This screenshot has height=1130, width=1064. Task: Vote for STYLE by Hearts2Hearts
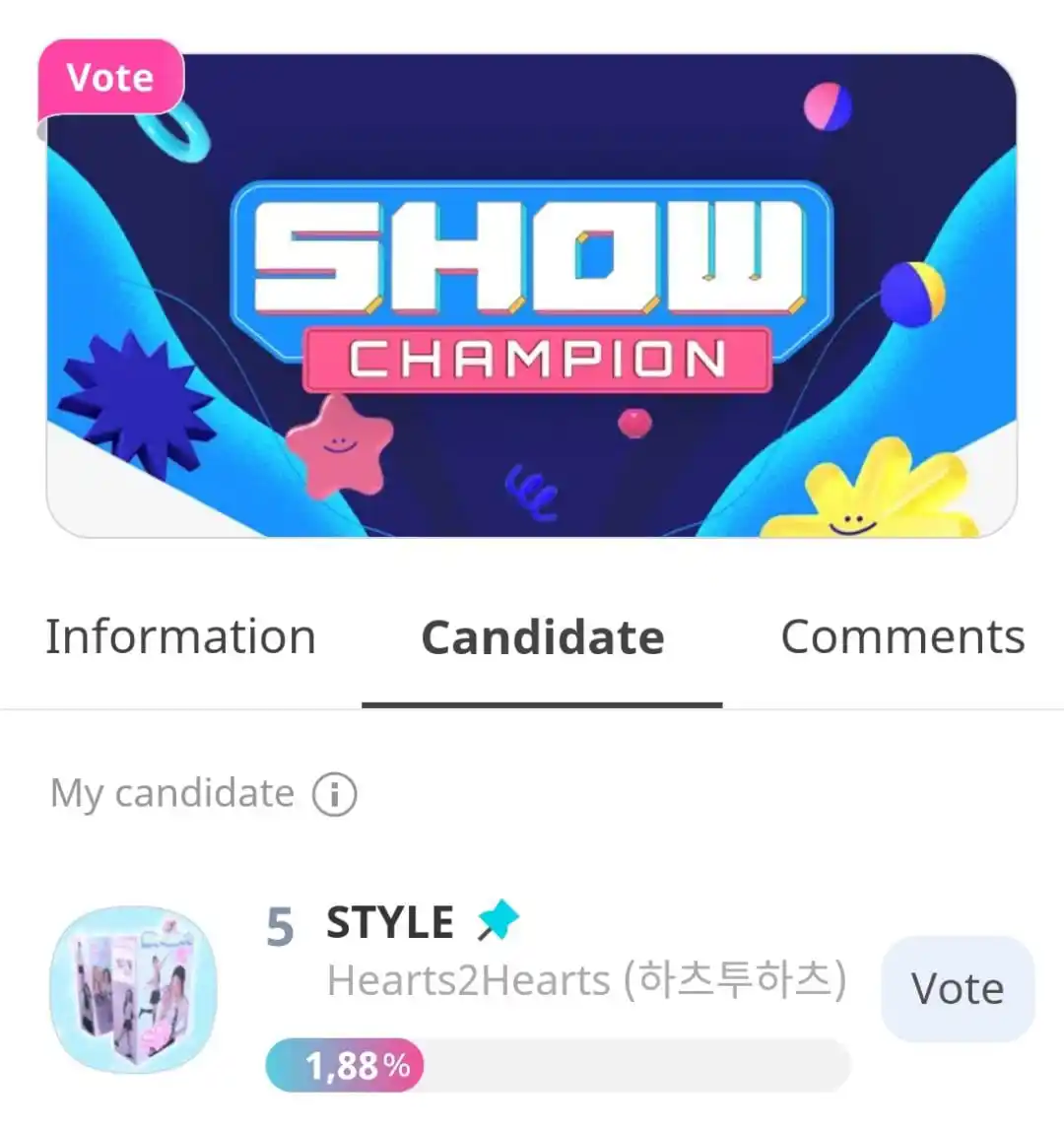pos(958,988)
